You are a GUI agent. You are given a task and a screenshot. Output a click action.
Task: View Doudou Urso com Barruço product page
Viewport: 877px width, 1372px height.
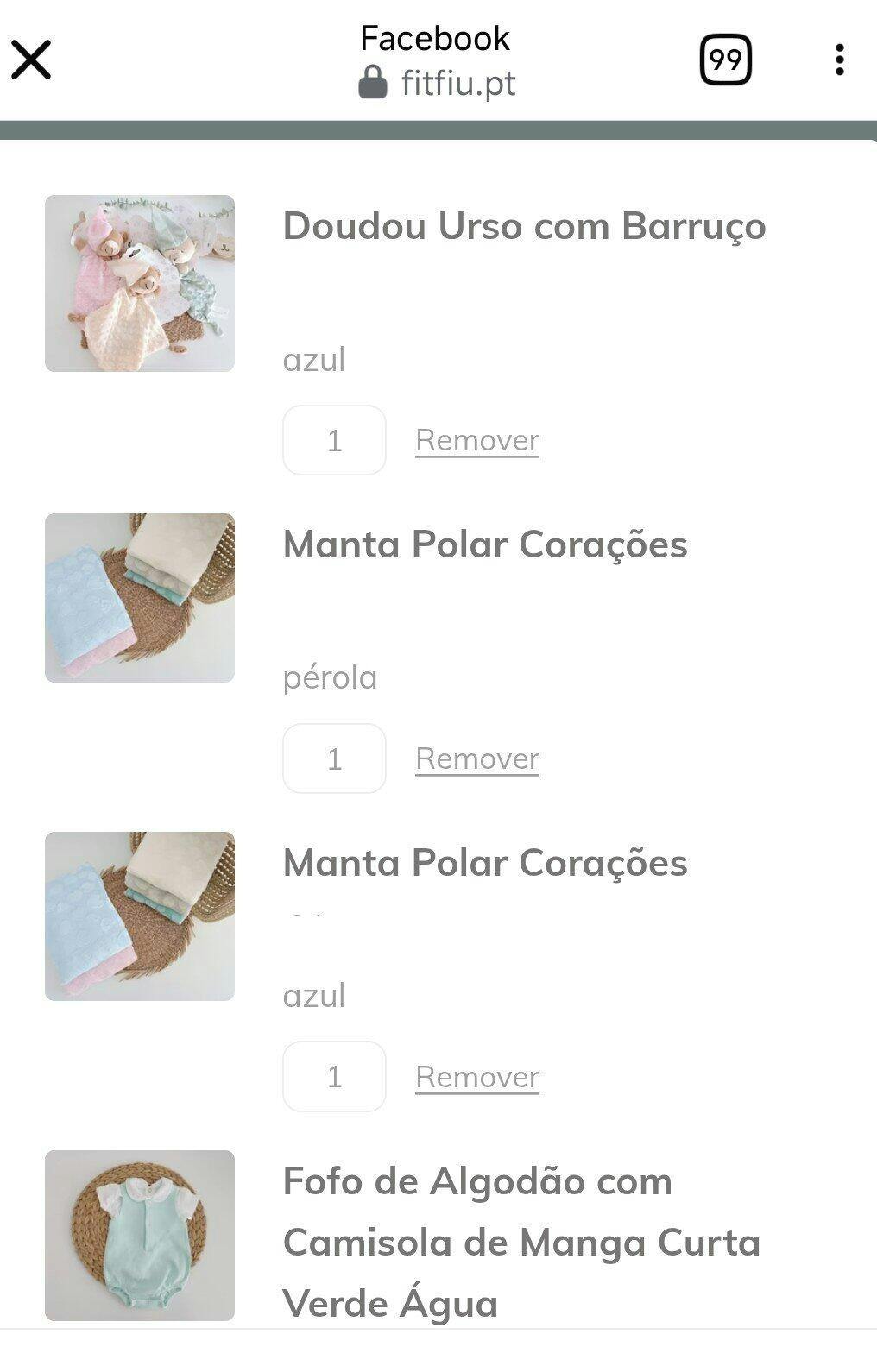(524, 226)
